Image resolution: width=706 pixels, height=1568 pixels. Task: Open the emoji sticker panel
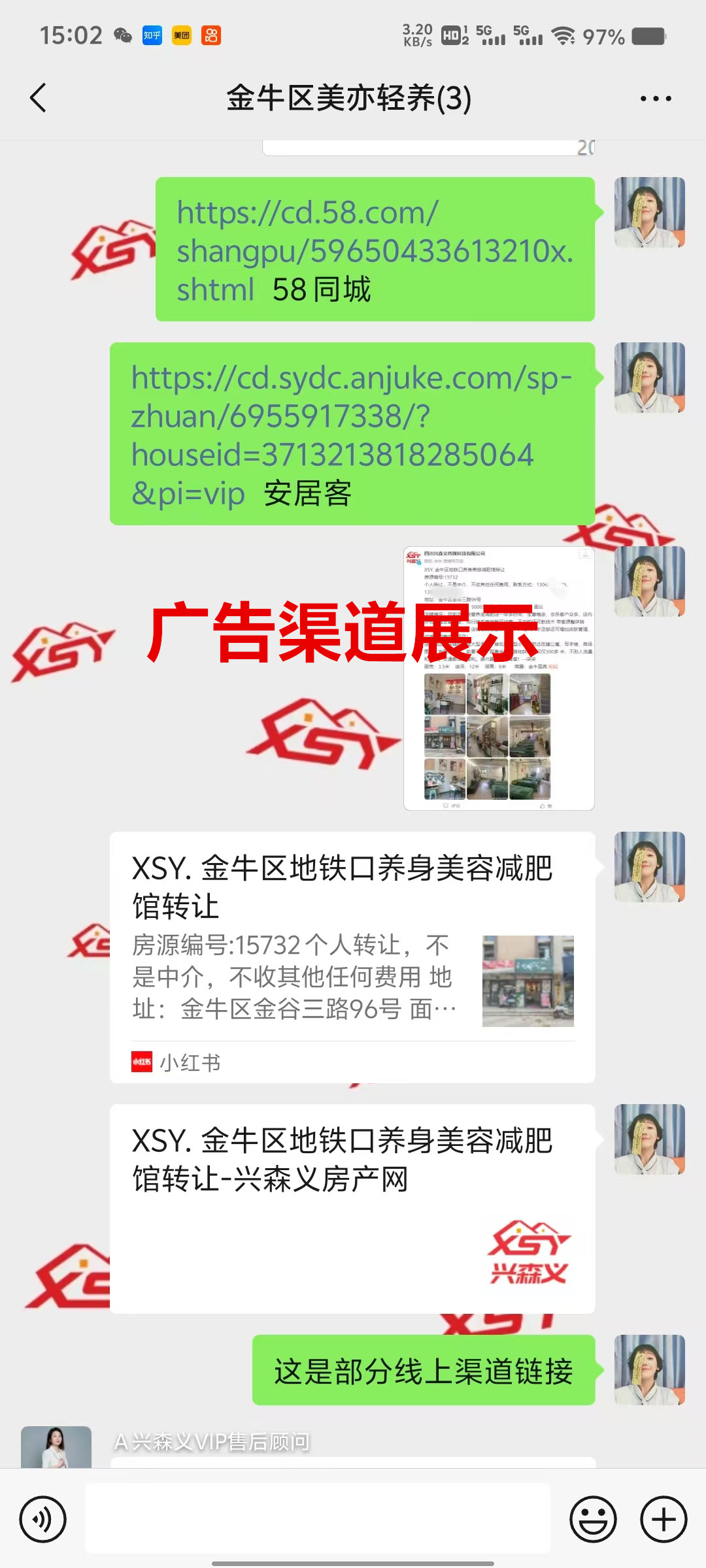click(593, 1519)
